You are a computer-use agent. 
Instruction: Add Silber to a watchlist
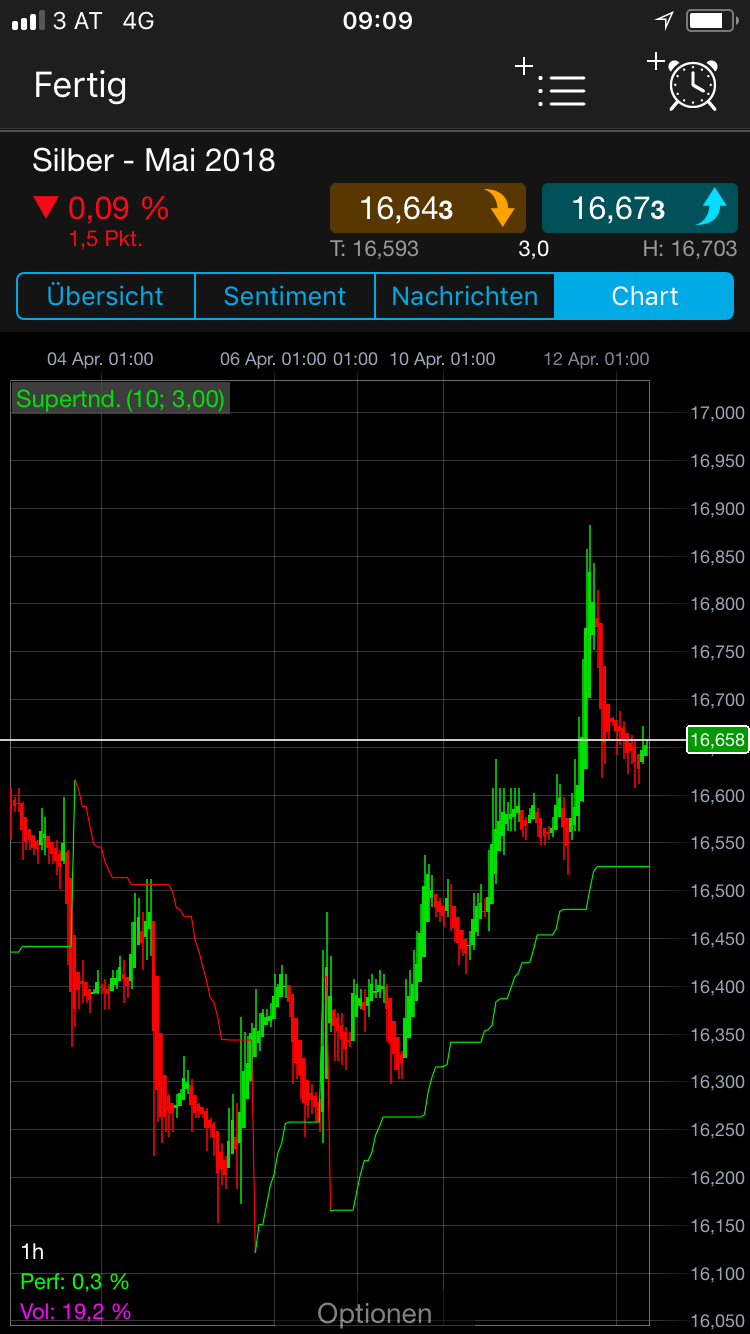(552, 85)
